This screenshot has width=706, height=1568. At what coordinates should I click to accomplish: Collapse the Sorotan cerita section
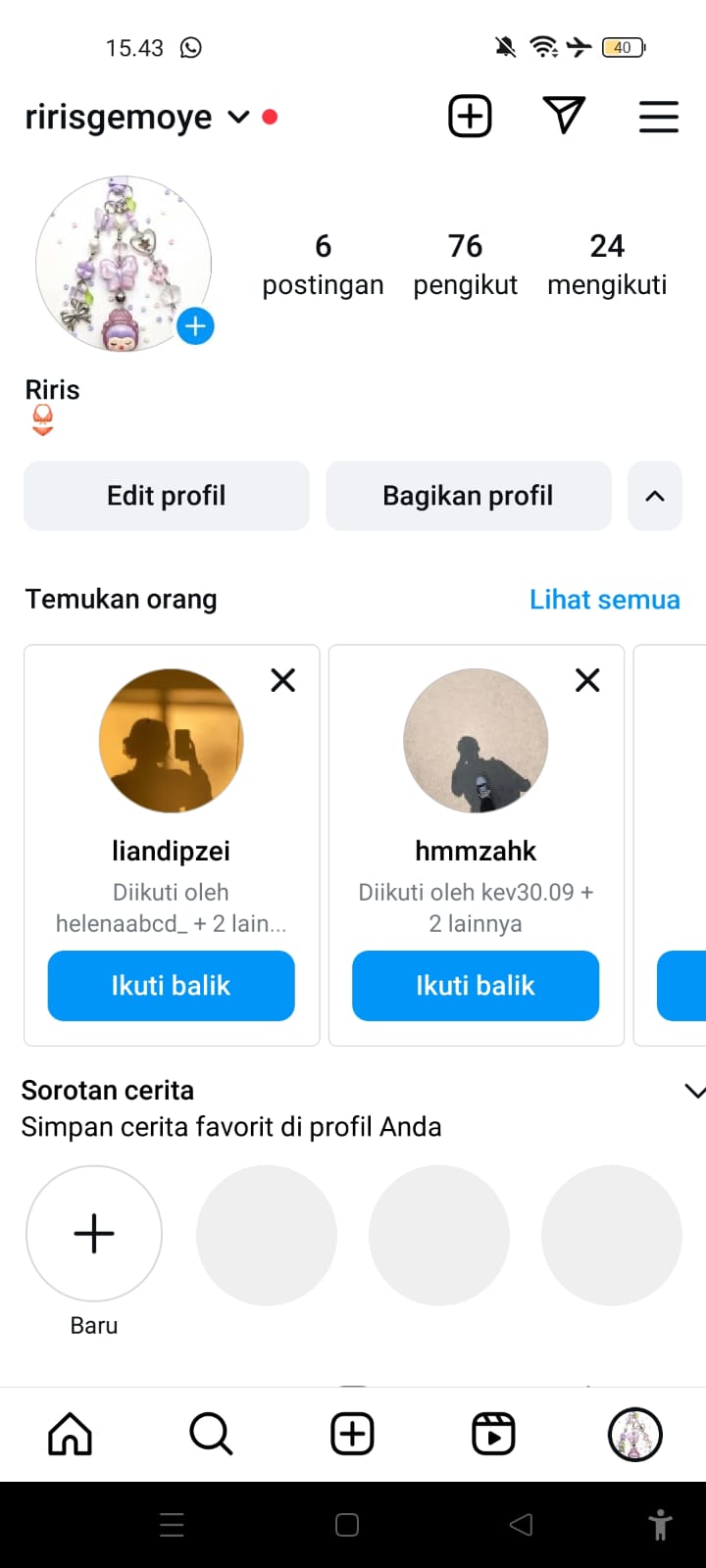click(693, 1092)
